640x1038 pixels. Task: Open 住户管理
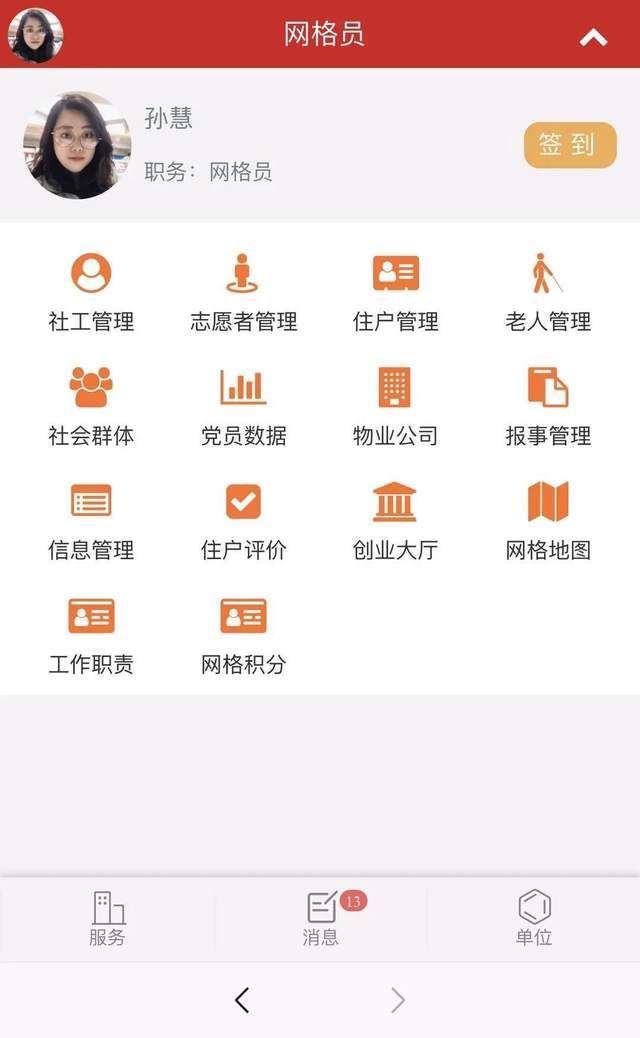(x=396, y=292)
